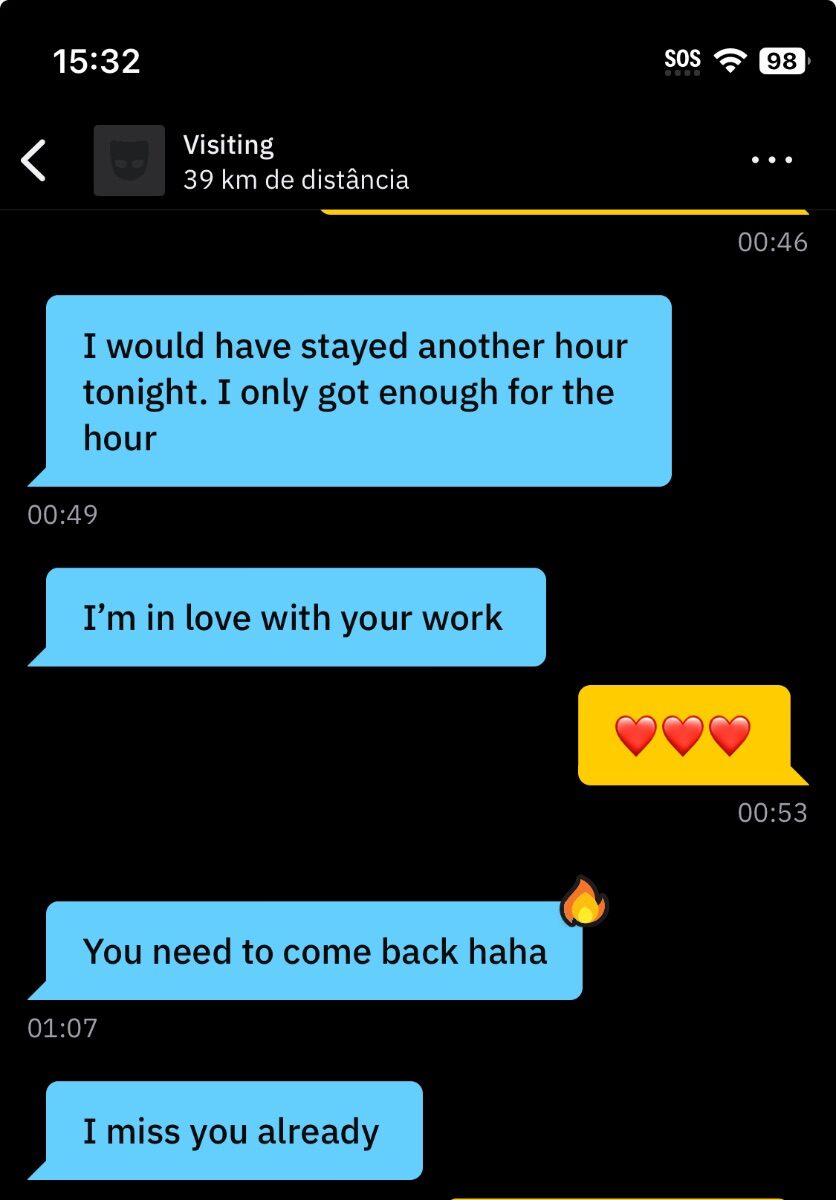Screen dimensions: 836x1200
Task: Open the Visiting profile name header
Action: coord(229,145)
